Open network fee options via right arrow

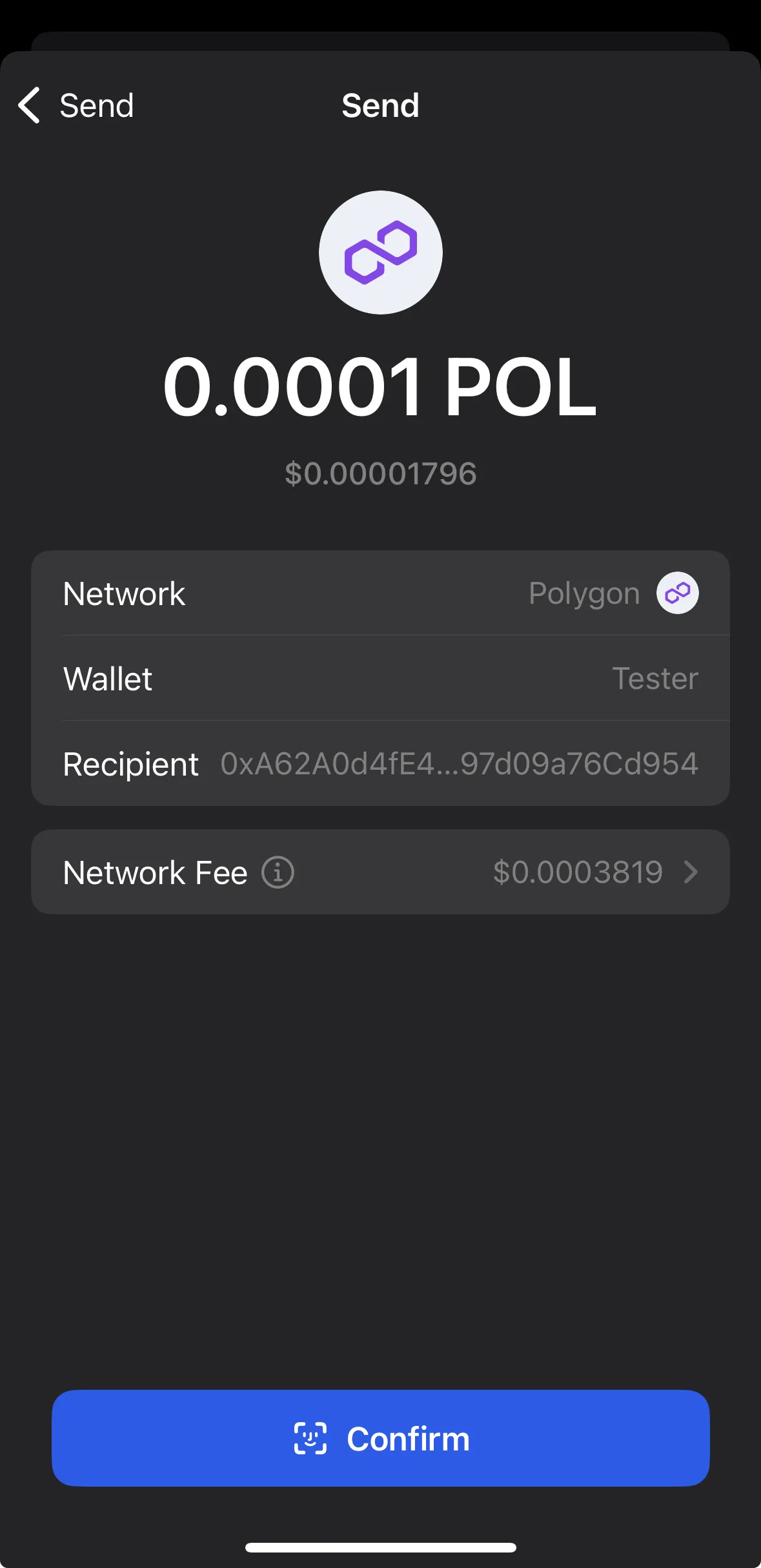[x=691, y=872]
